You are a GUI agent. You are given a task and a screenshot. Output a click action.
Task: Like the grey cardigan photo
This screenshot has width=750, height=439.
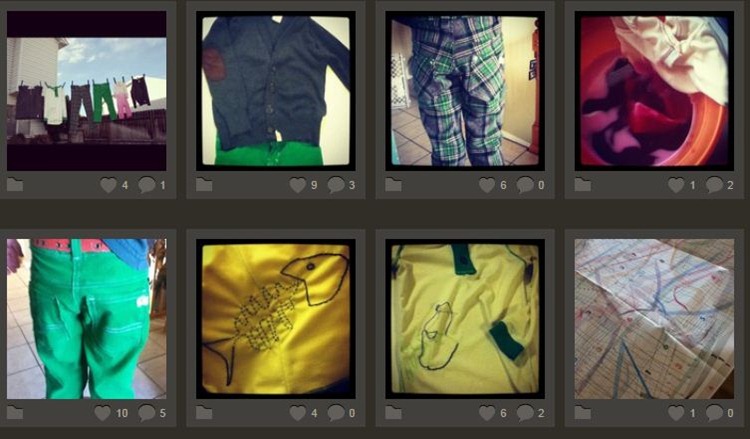(297, 185)
